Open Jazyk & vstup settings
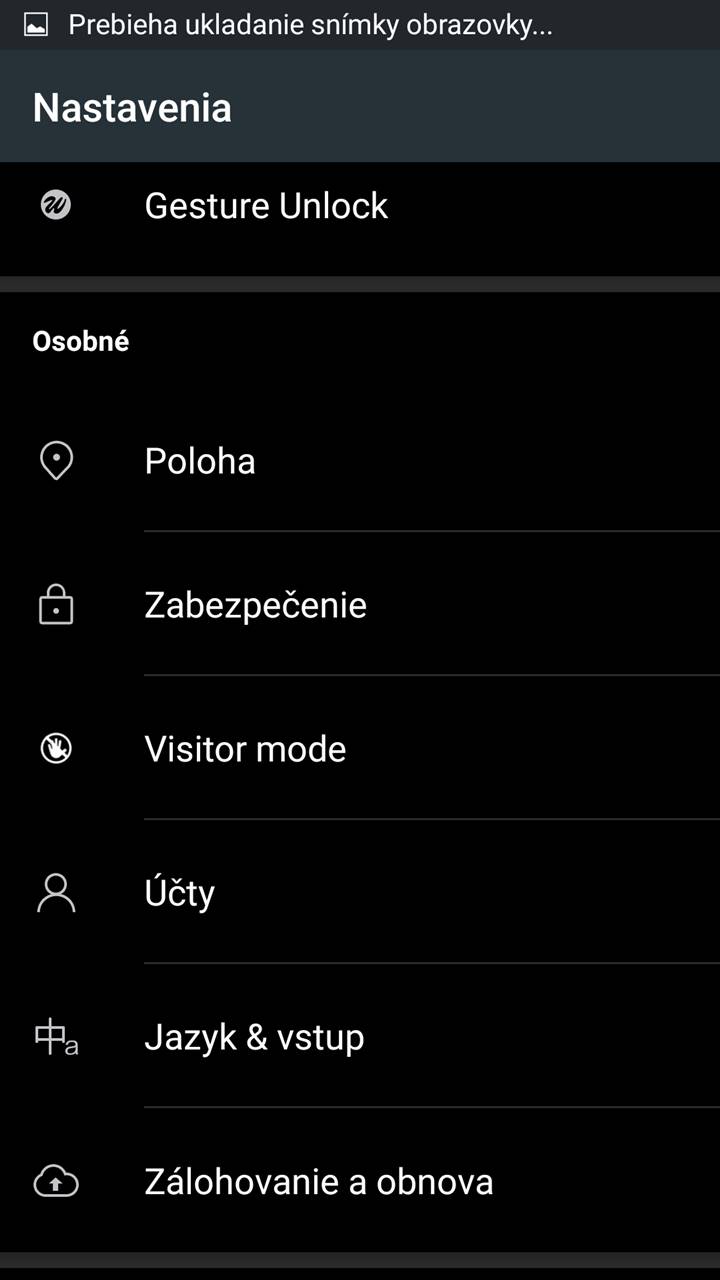This screenshot has width=720, height=1280. point(254,1037)
